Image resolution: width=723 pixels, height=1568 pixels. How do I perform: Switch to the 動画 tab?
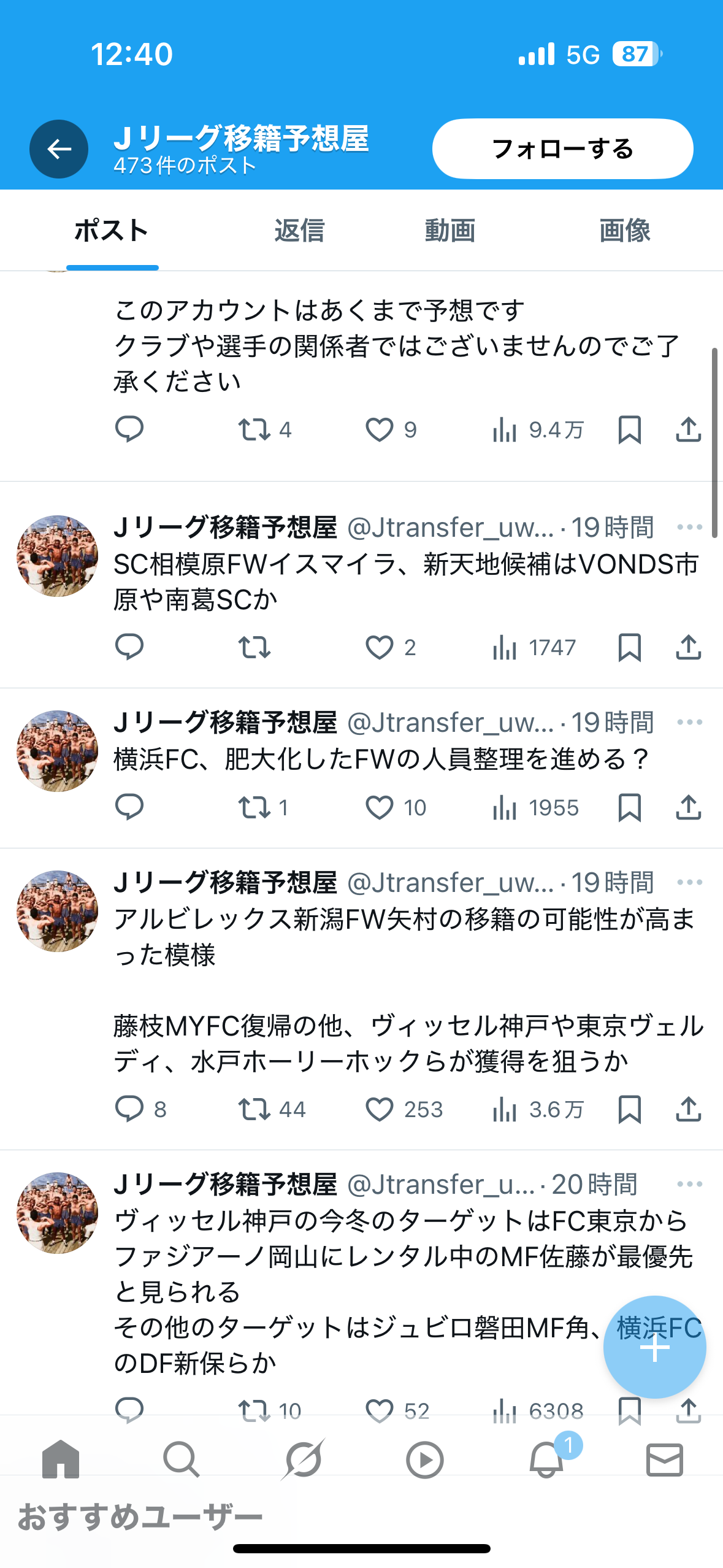pyautogui.click(x=450, y=231)
